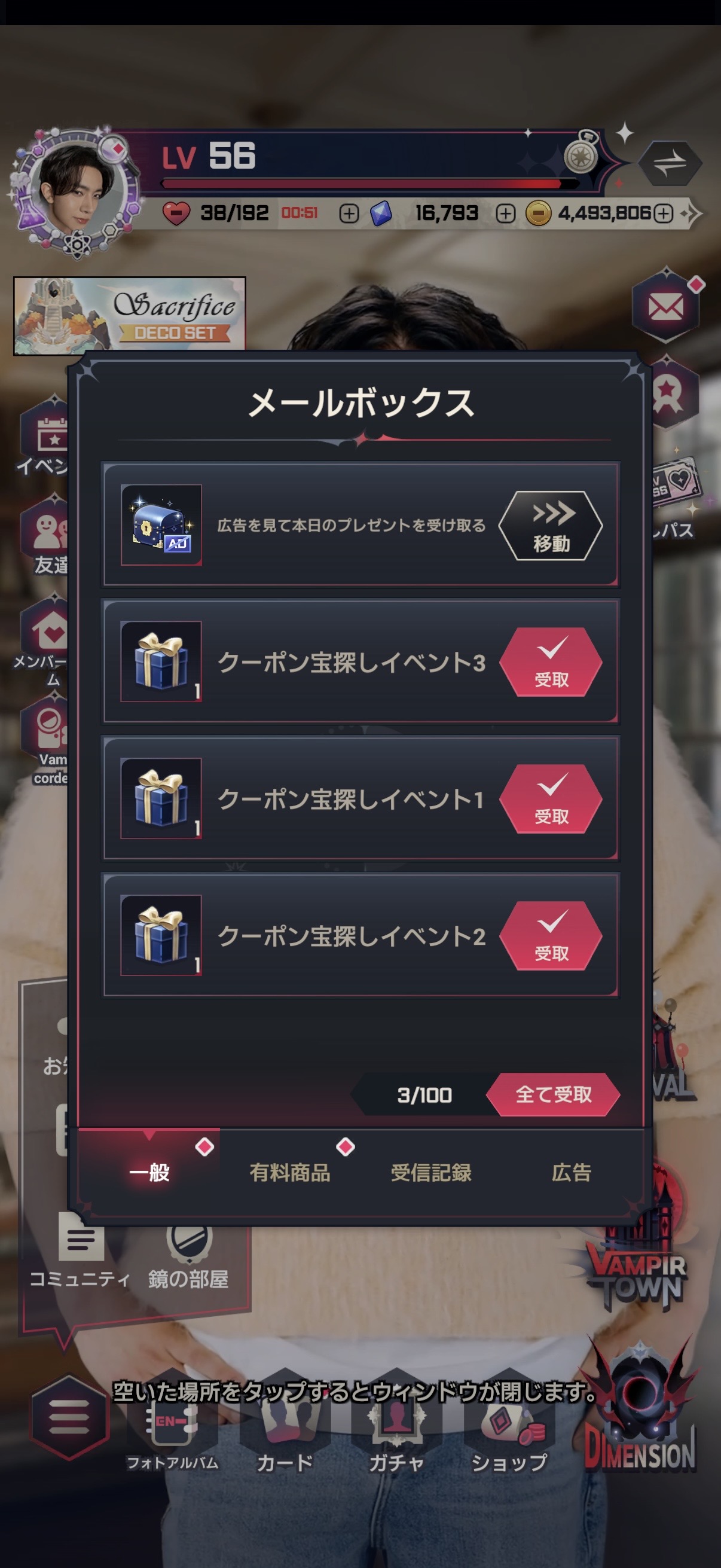Tap 移動 to watch the ad present
The image size is (721, 1568).
point(551,525)
